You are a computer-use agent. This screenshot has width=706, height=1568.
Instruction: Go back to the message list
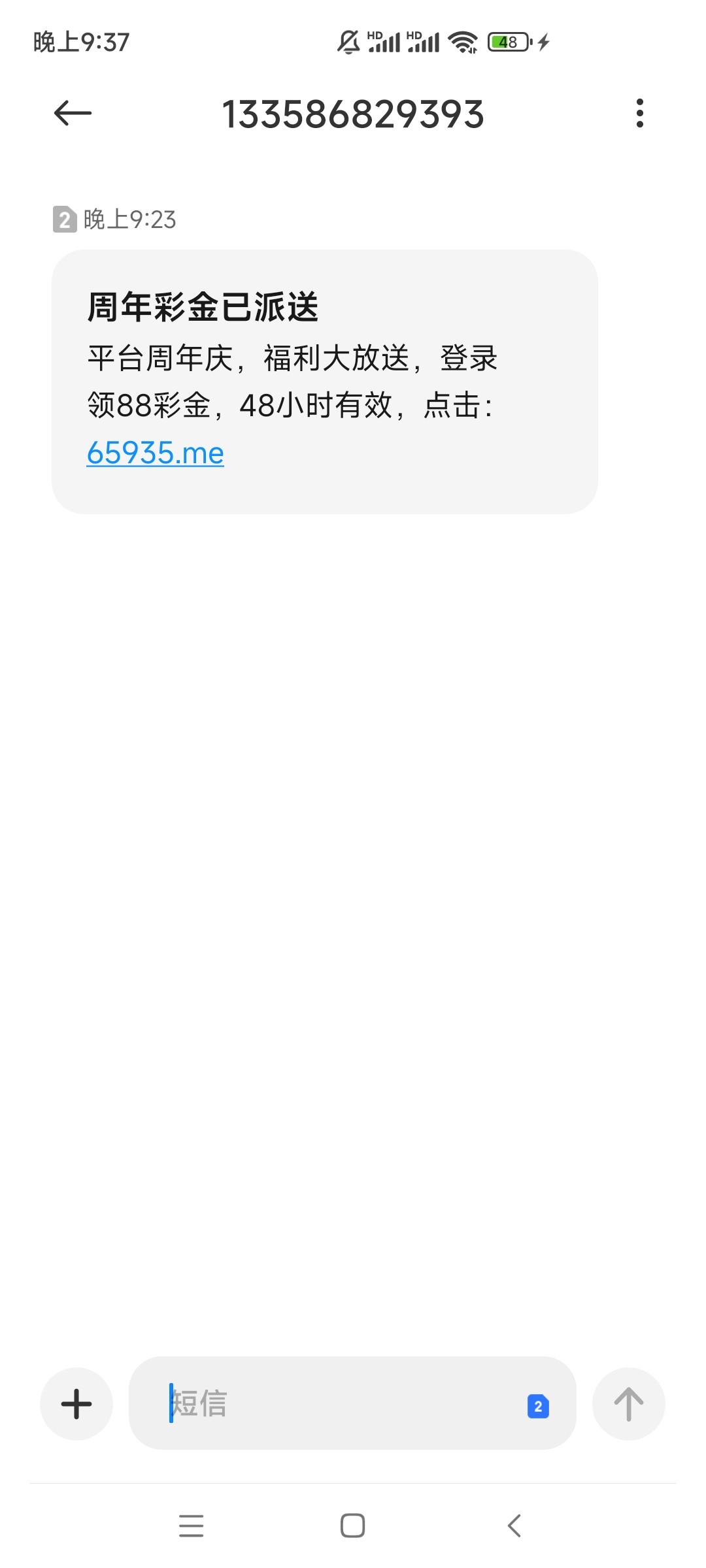coord(73,113)
